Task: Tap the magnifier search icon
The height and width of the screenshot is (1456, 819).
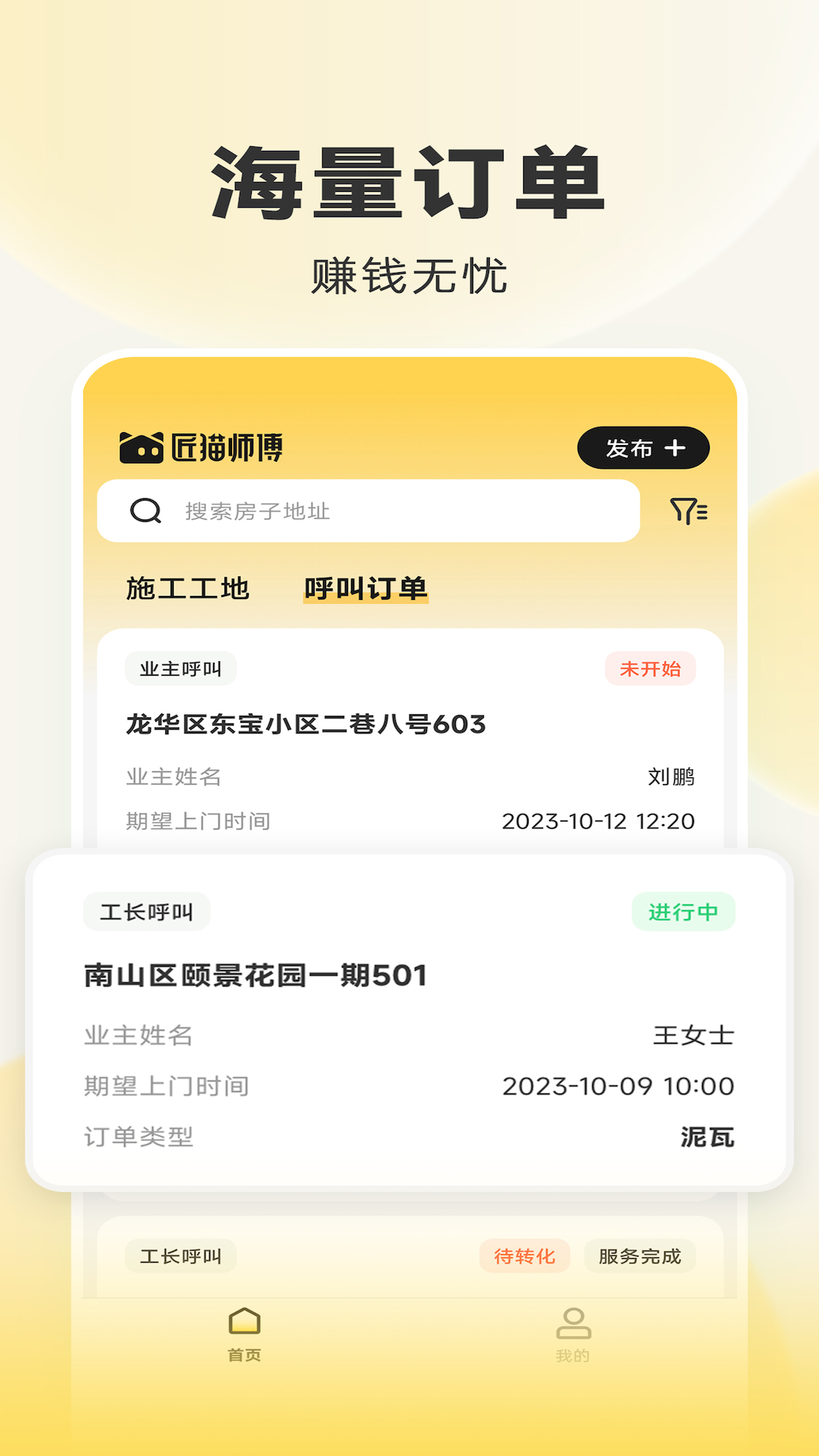Action: [146, 510]
